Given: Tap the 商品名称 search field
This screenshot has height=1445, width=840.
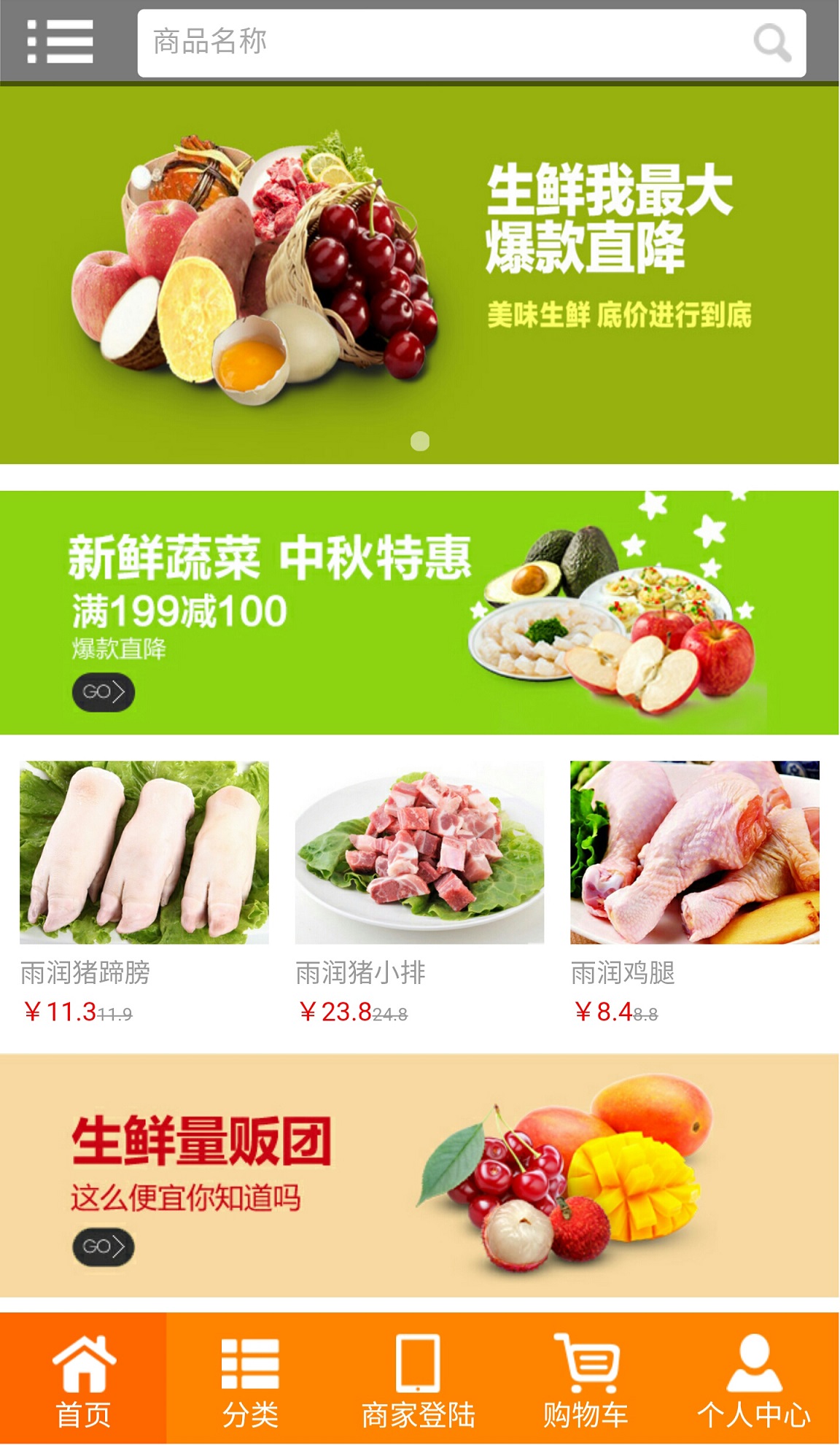Looking at the screenshot, I should [x=471, y=43].
